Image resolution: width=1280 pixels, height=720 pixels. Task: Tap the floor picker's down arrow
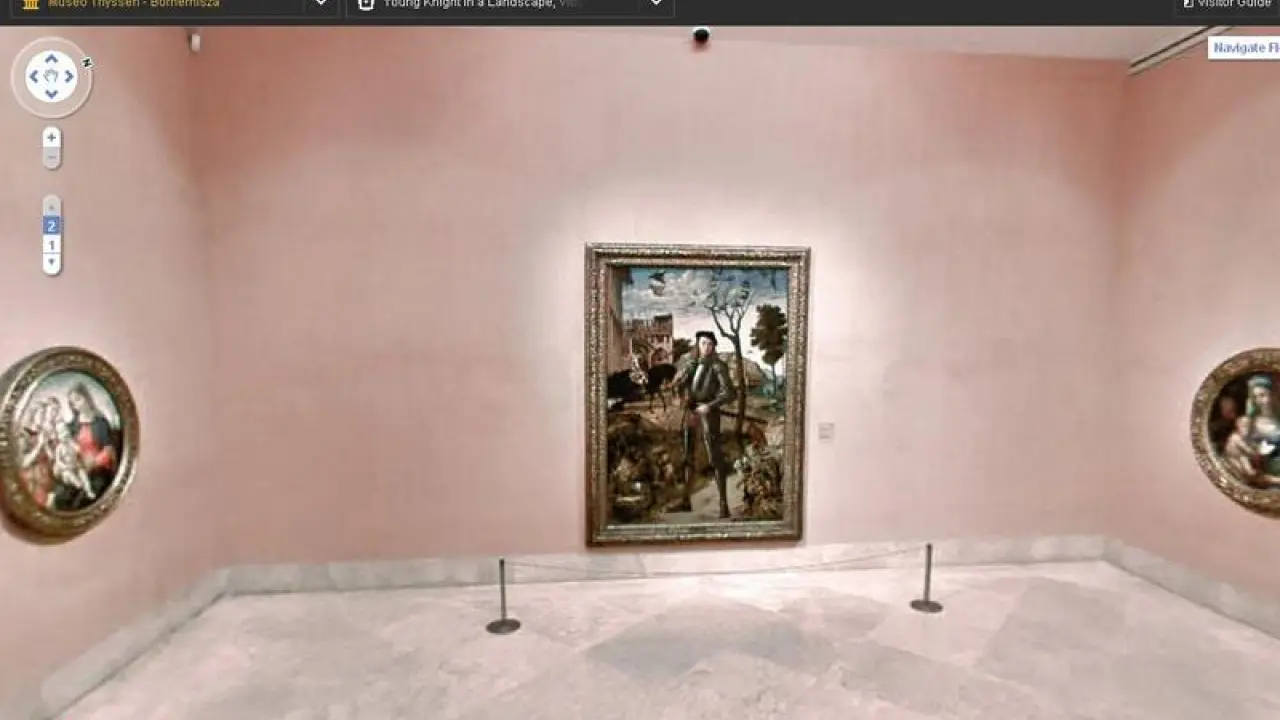point(51,264)
